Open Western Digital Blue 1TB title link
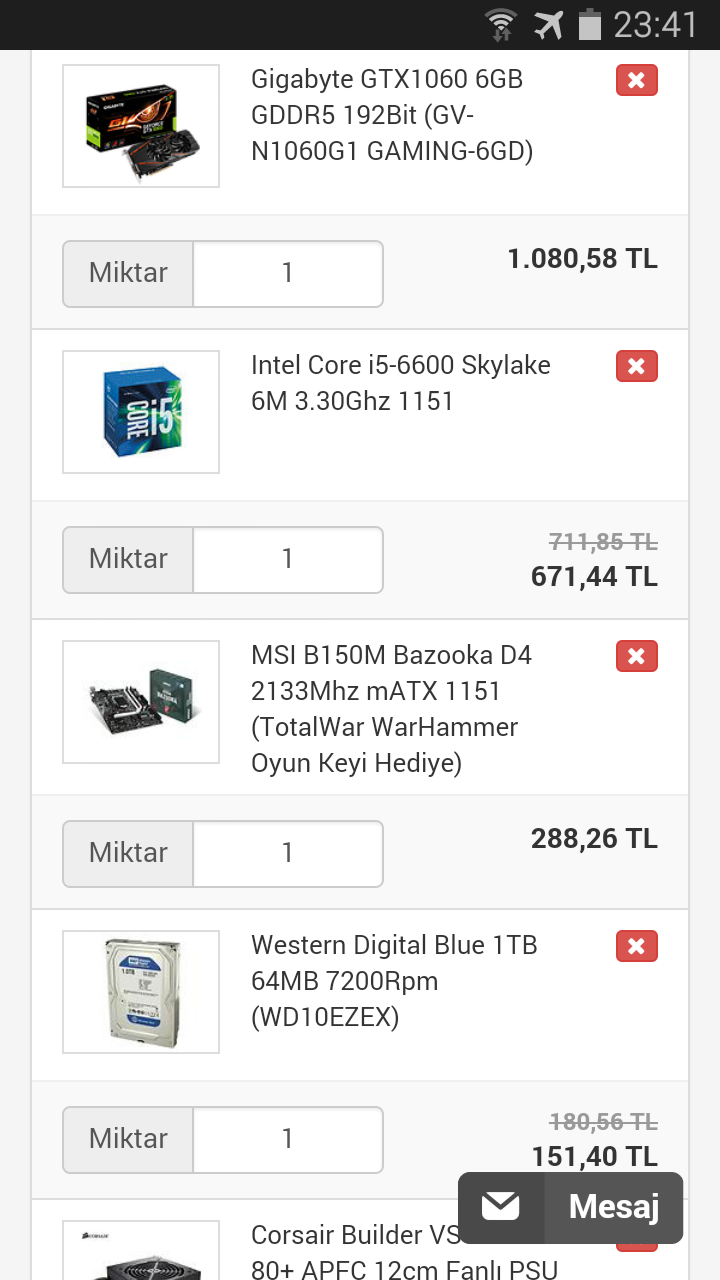 [x=394, y=981]
